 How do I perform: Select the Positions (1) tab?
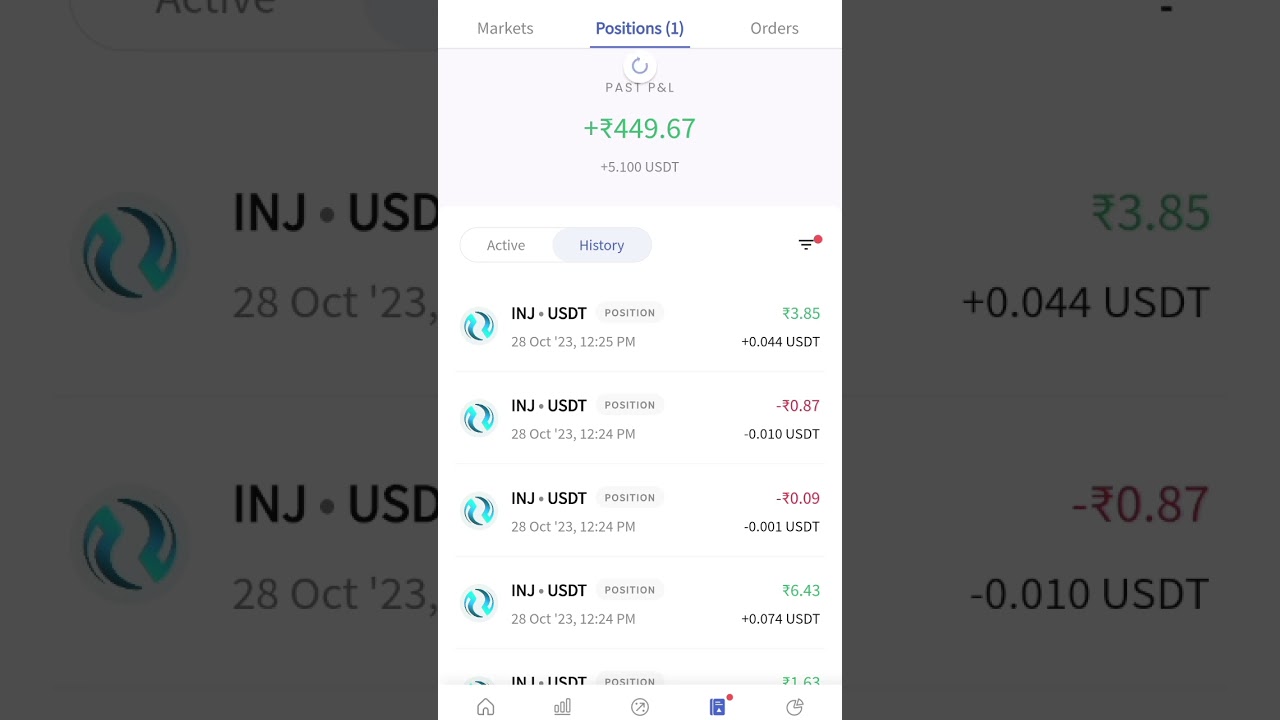point(639,28)
